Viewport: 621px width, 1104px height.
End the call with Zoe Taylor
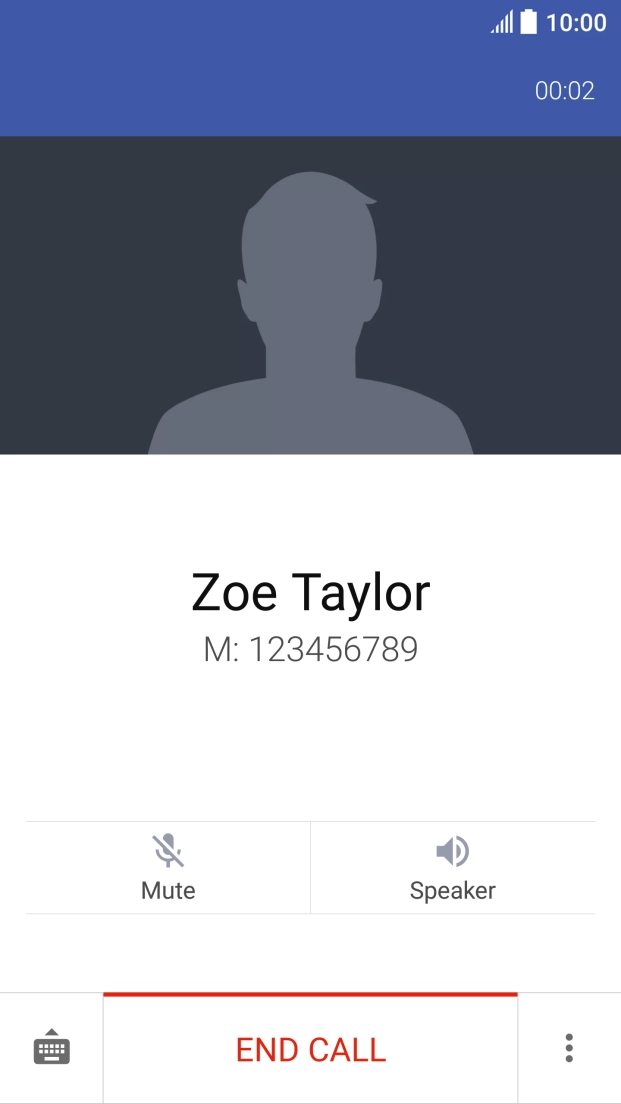click(310, 1049)
